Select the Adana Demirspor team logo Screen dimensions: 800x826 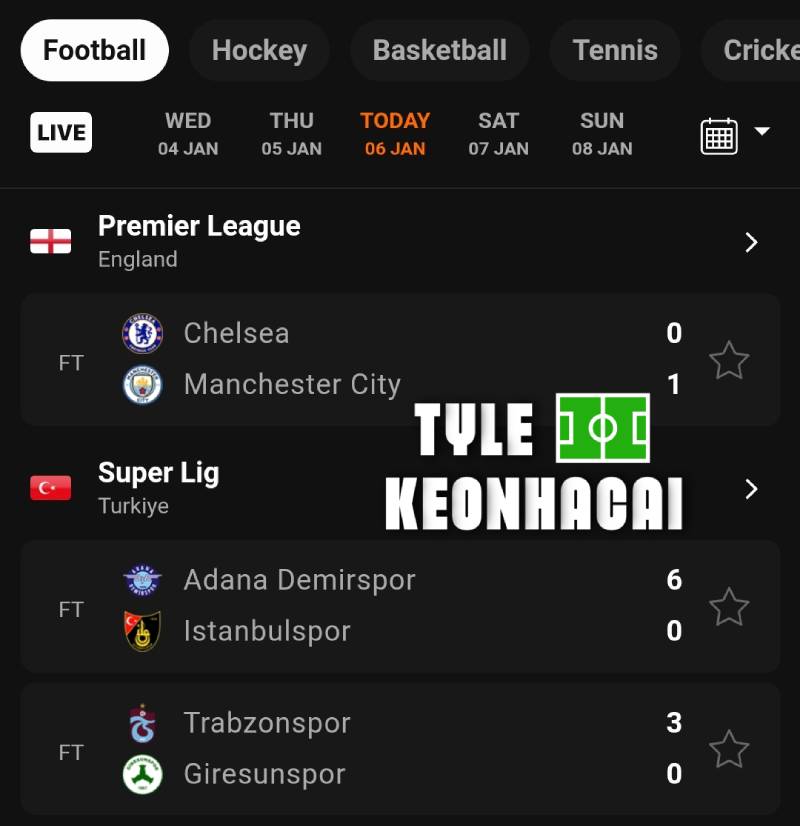pos(140,579)
